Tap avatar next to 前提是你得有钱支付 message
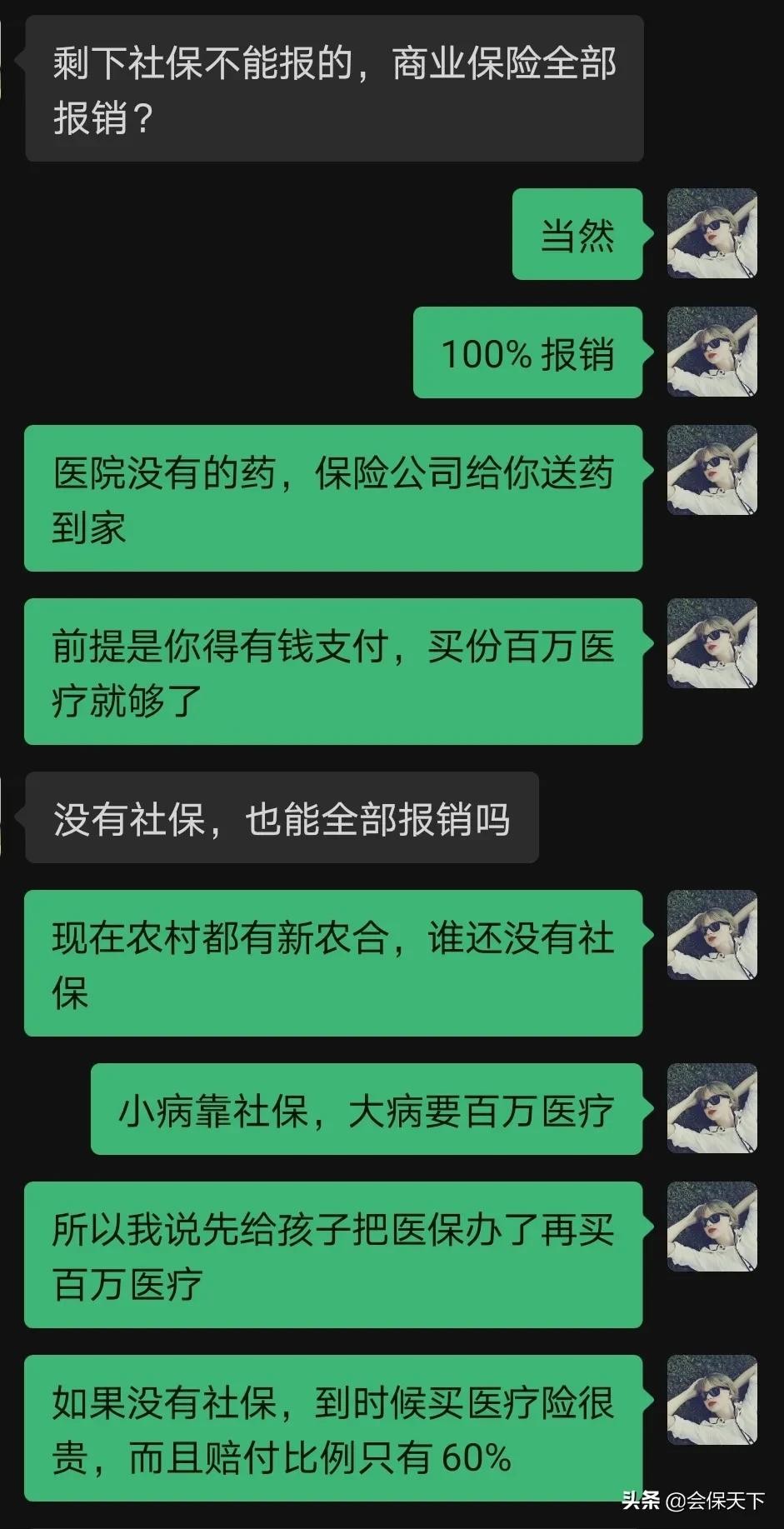 [x=712, y=643]
